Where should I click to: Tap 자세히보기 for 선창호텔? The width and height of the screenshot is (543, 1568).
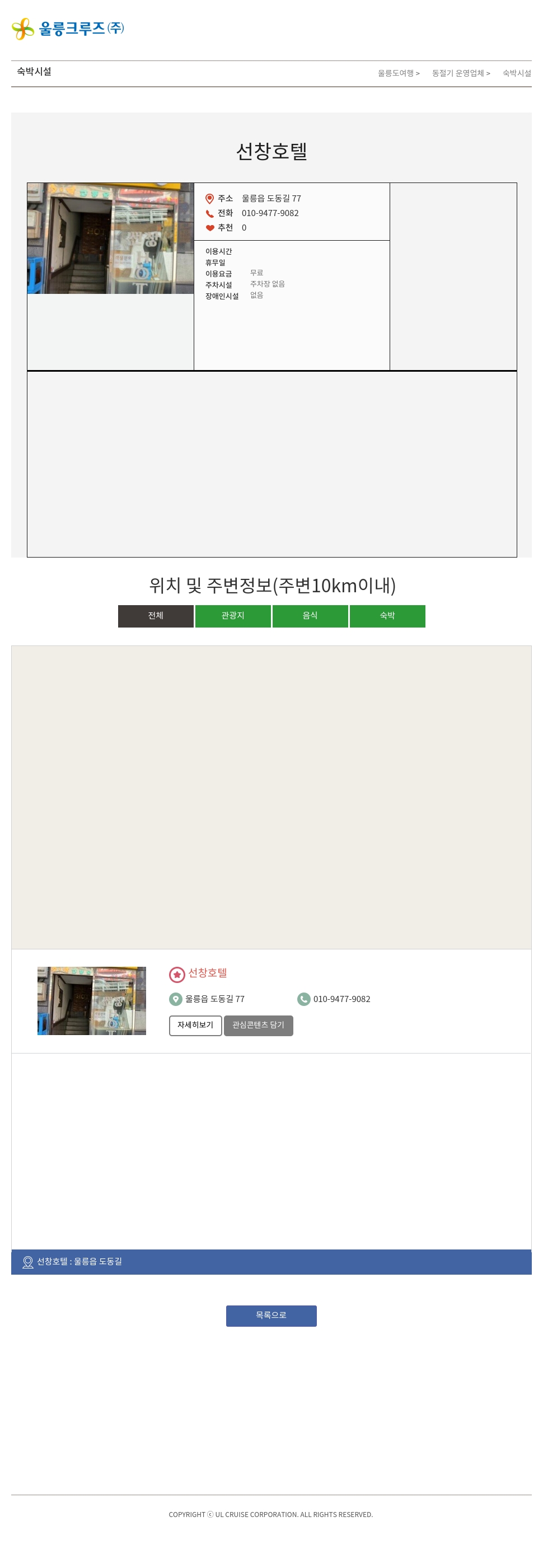[x=195, y=1025]
